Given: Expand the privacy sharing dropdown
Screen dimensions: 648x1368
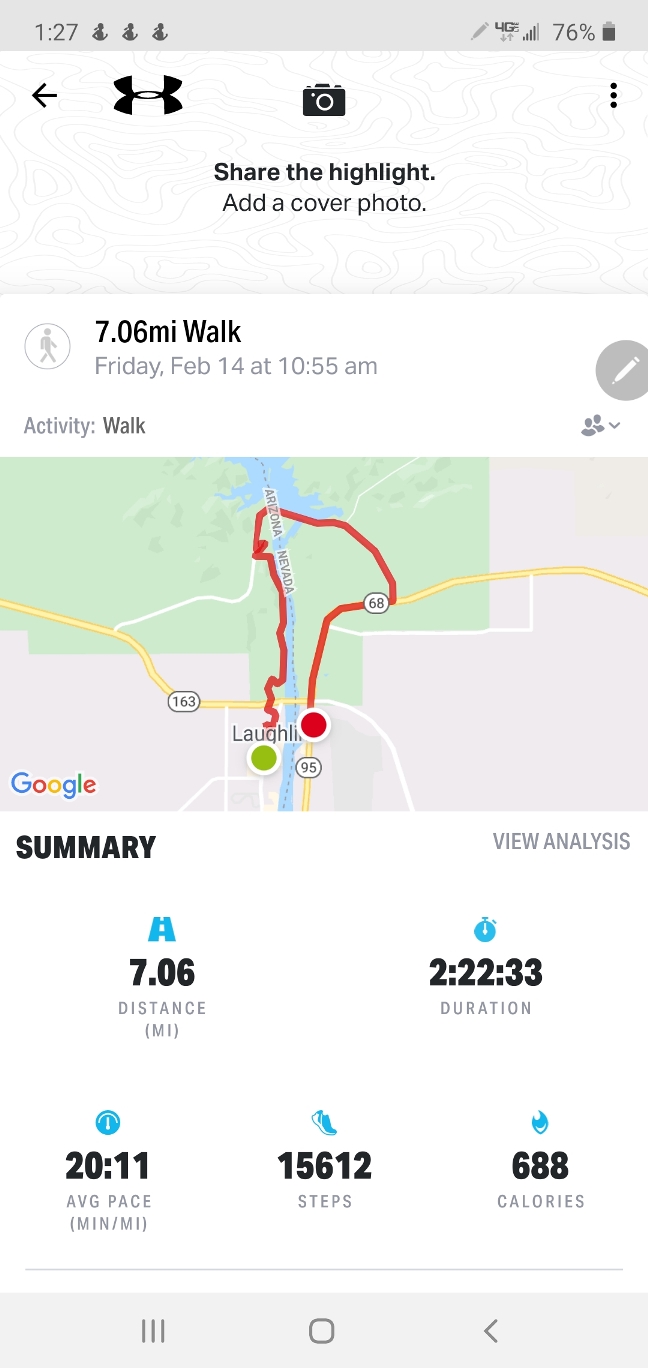Looking at the screenshot, I should point(600,426).
